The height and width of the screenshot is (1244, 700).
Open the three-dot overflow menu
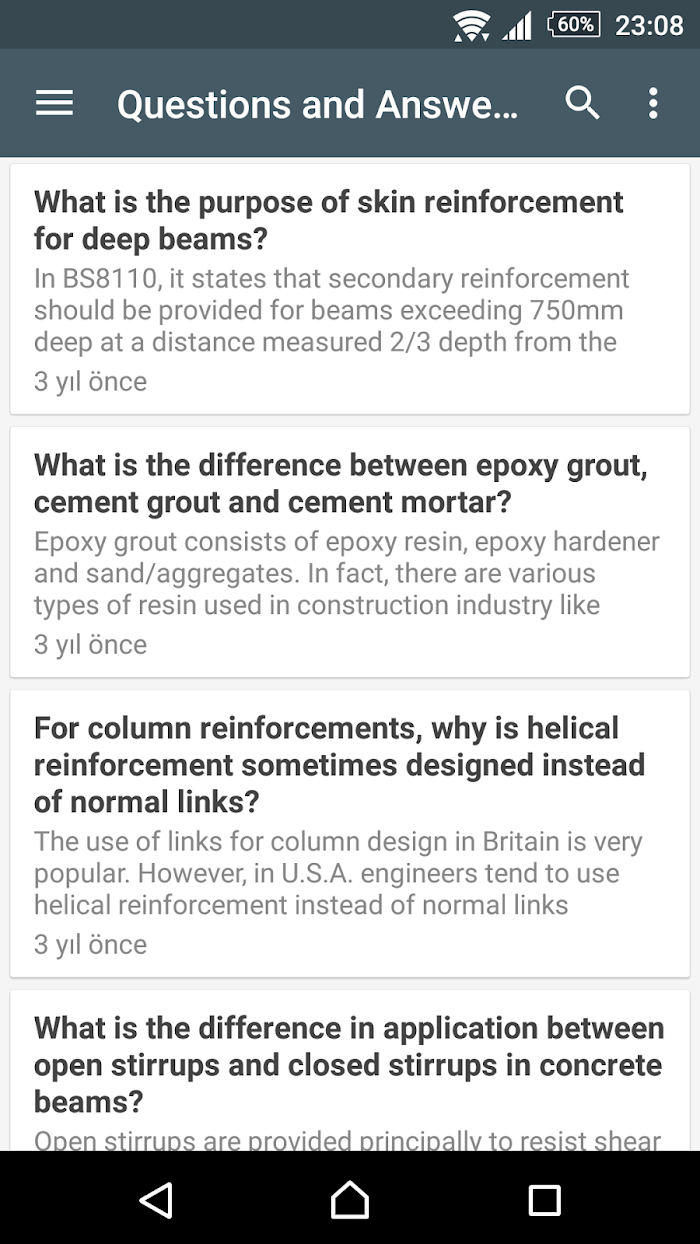(653, 103)
